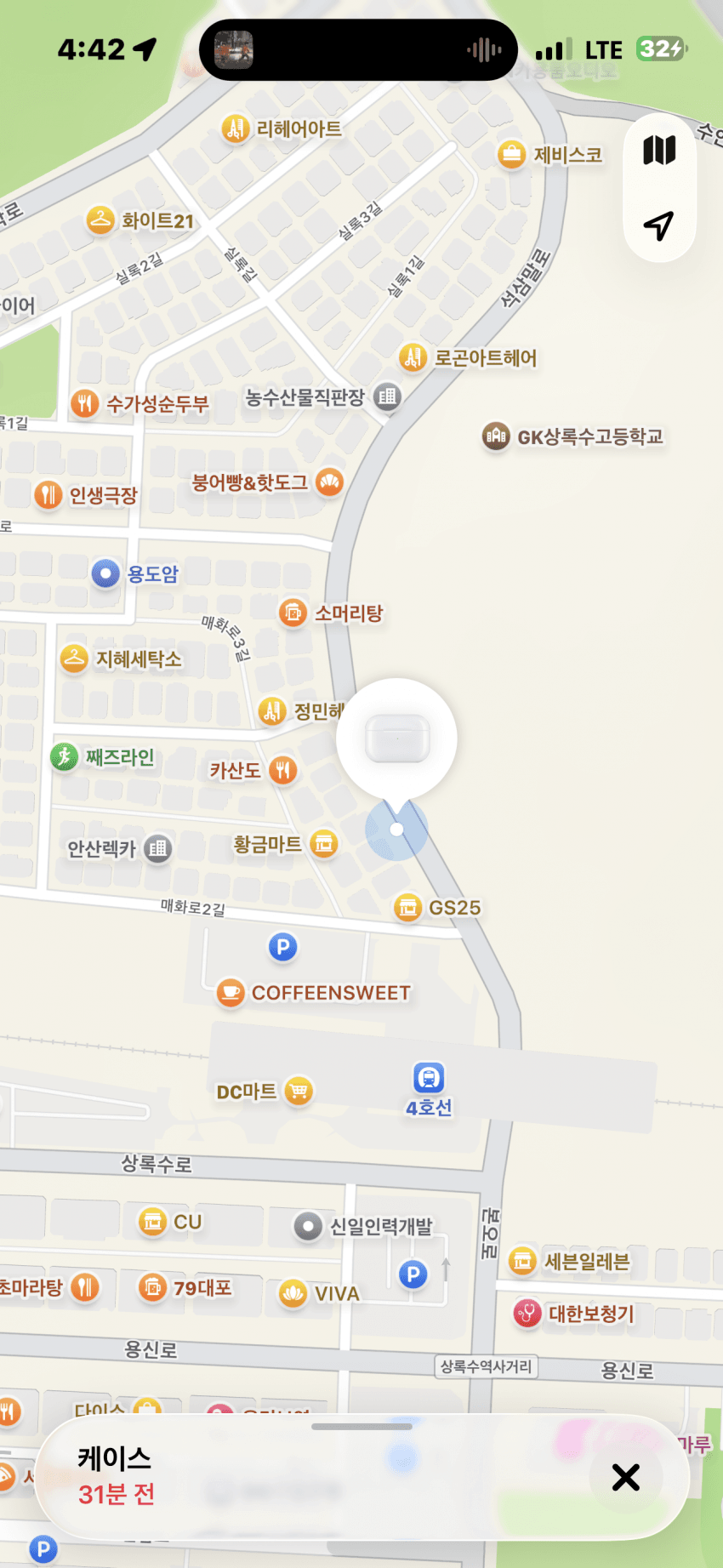Select the 세븐일레븐 convenience store marker
The height and width of the screenshot is (1568, 723).
point(522,1261)
